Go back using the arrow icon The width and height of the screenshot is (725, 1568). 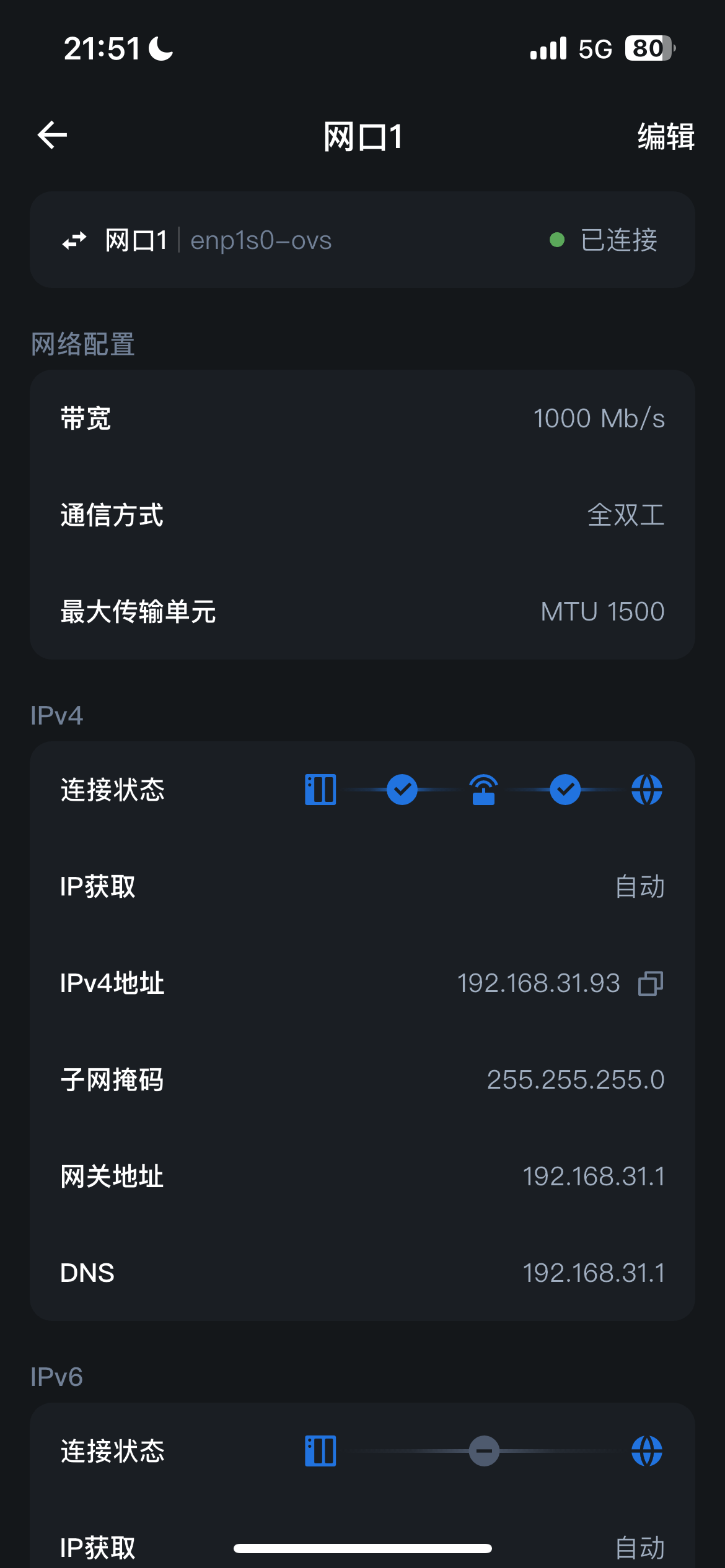pos(52,135)
